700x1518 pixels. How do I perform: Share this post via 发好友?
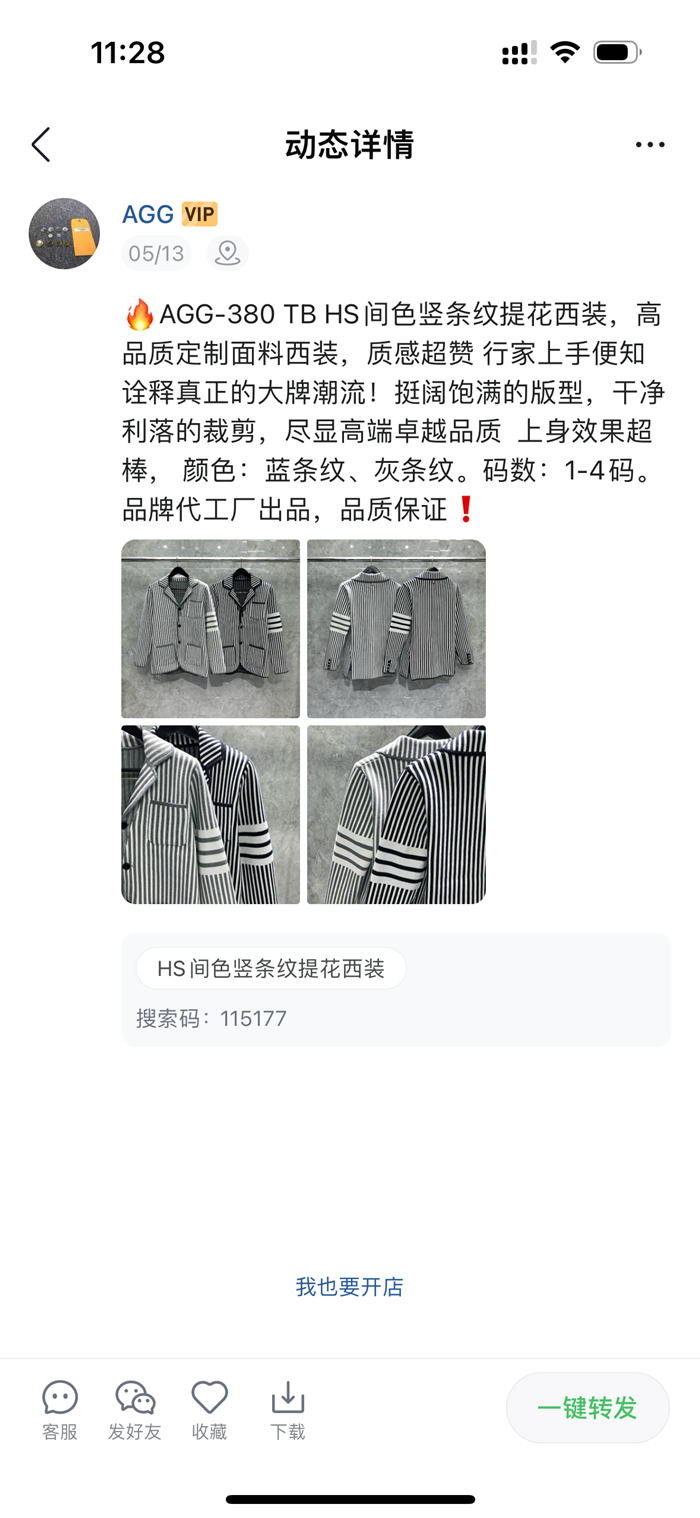pyautogui.click(x=135, y=1409)
